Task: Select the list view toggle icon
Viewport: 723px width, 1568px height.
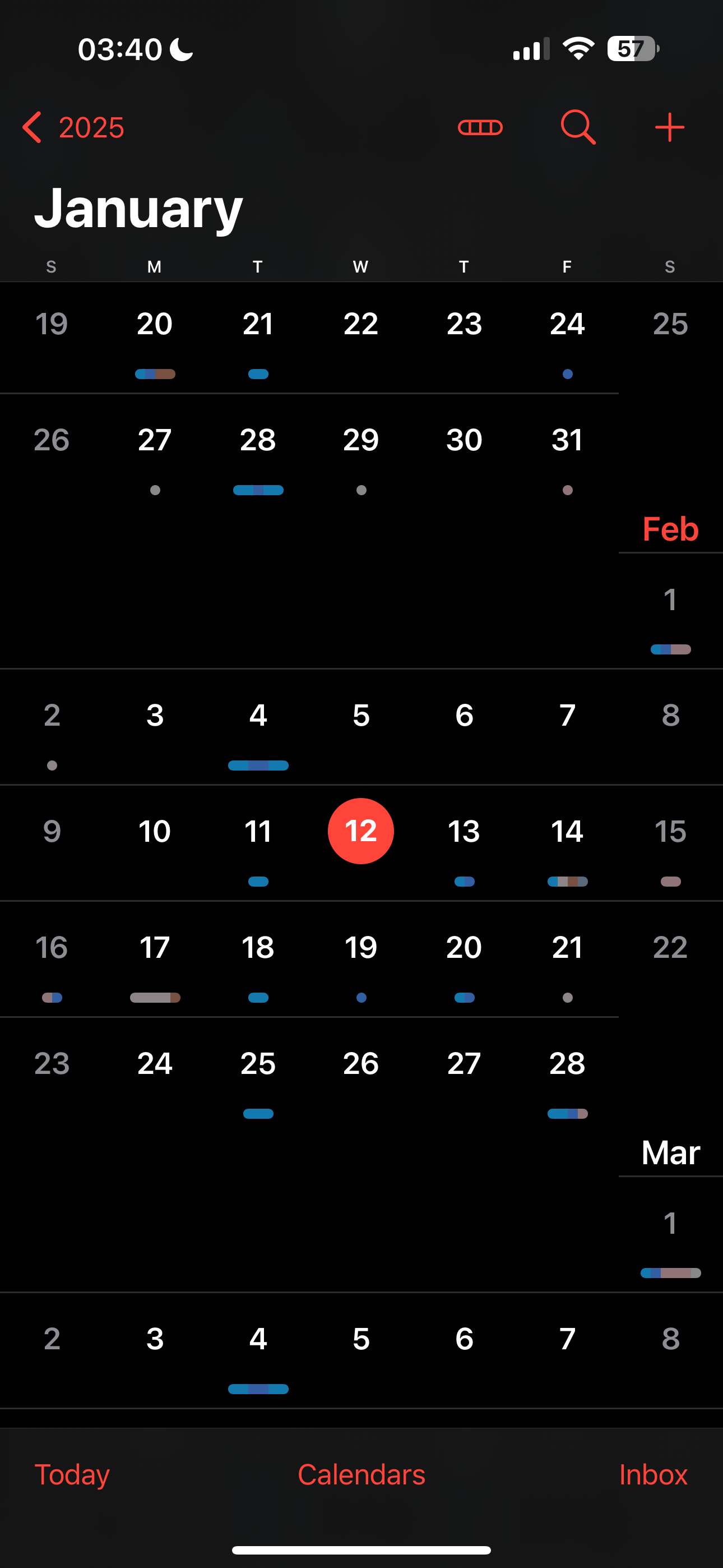Action: click(x=481, y=127)
